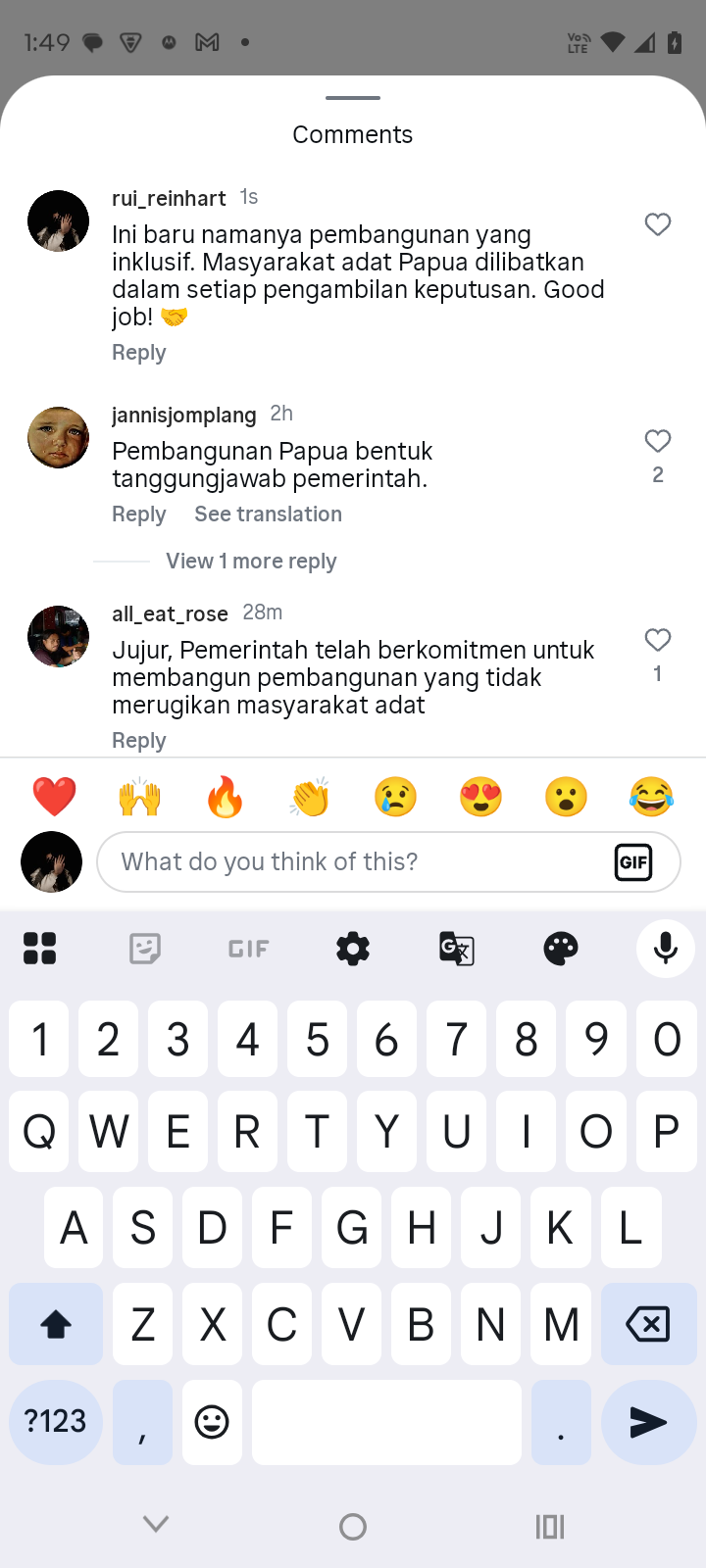Tap the keyboard send arrow key

coord(648,1422)
